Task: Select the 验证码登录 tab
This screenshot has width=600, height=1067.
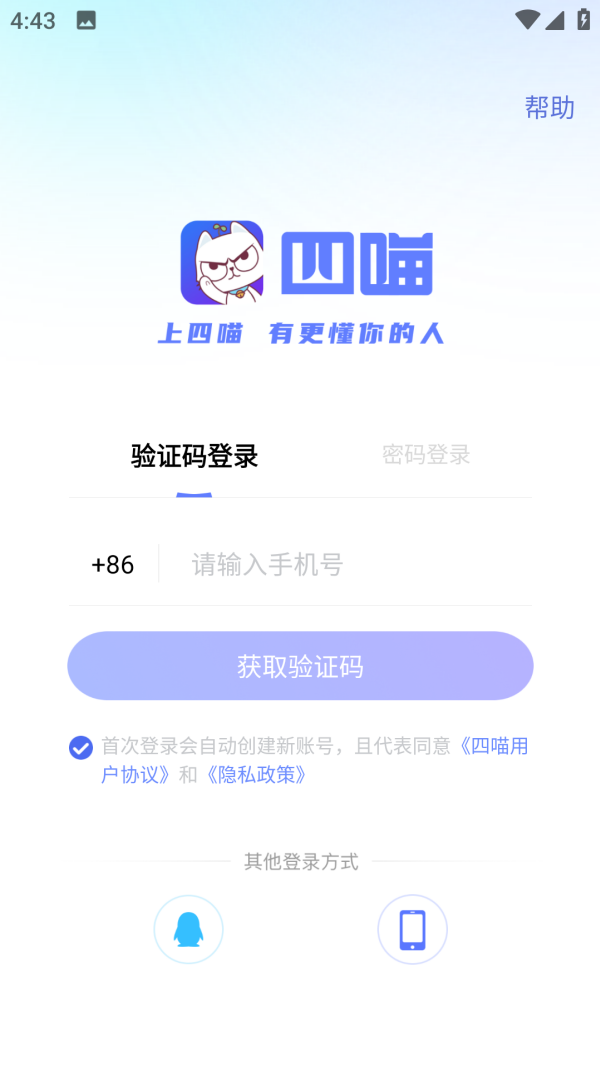Action: pyautogui.click(x=194, y=457)
